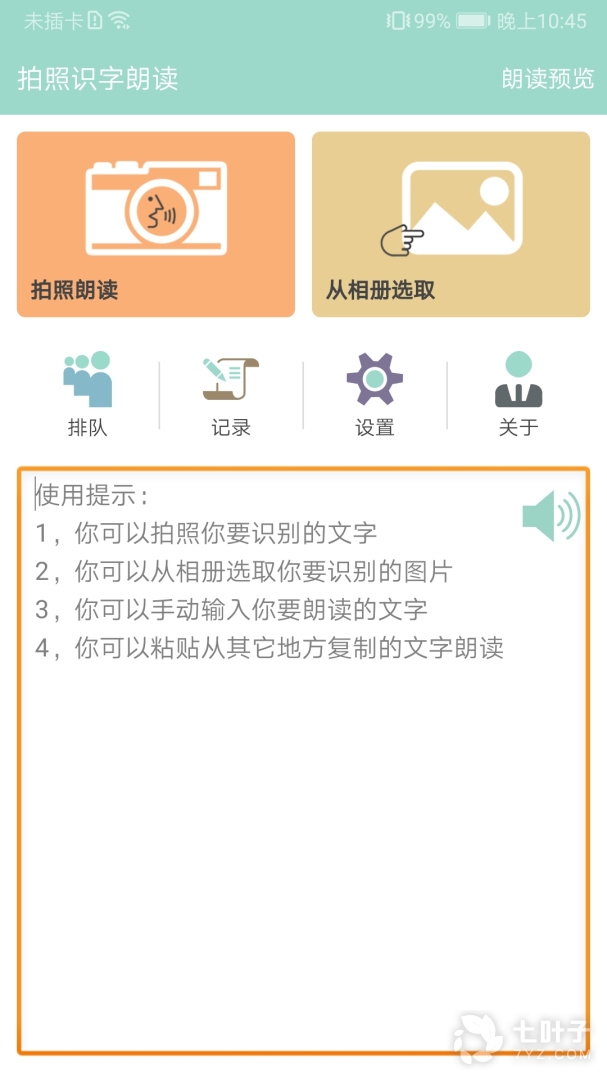The height and width of the screenshot is (1080, 607).
Task: Open the 关于 about page
Action: pos(518,395)
